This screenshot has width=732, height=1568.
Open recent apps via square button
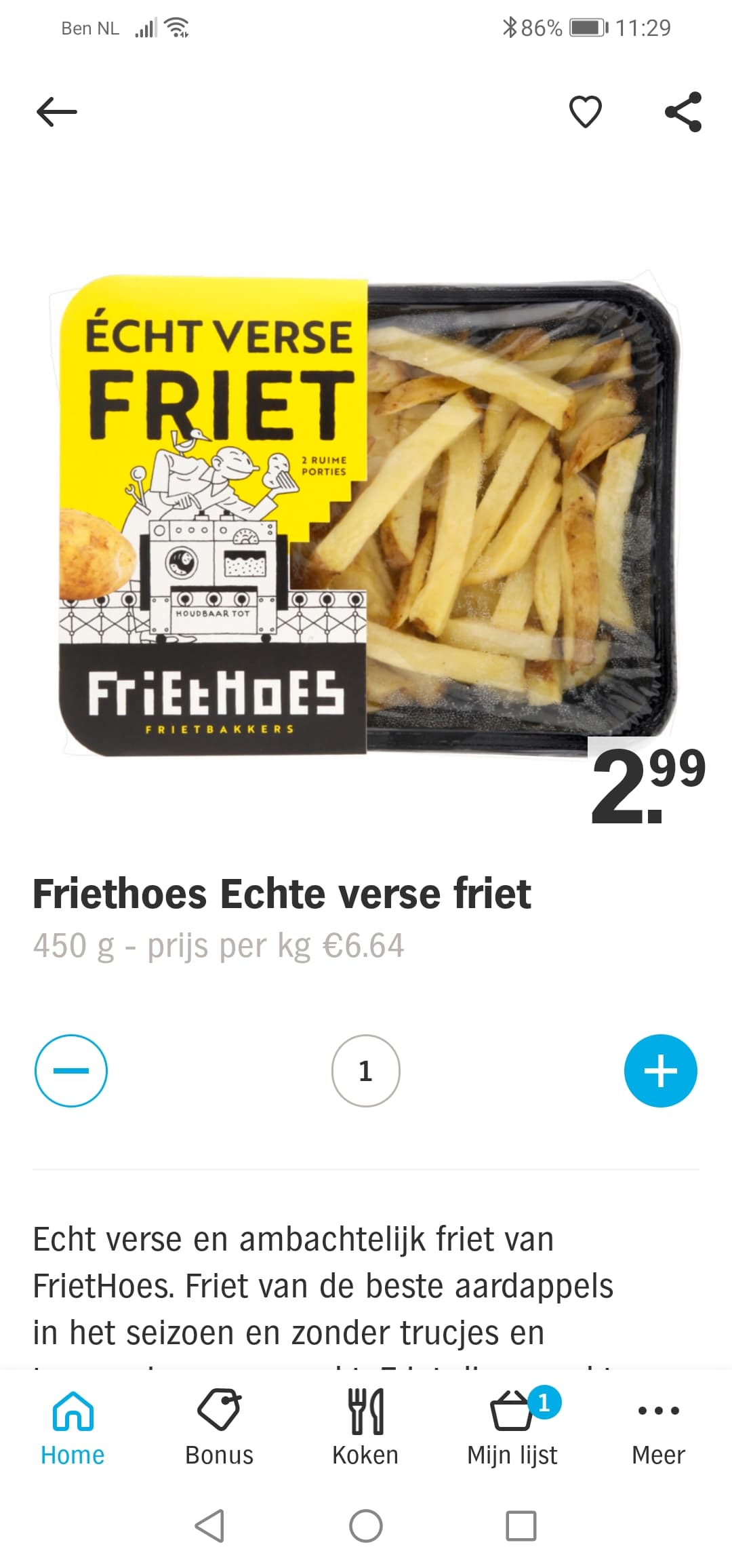[521, 1527]
